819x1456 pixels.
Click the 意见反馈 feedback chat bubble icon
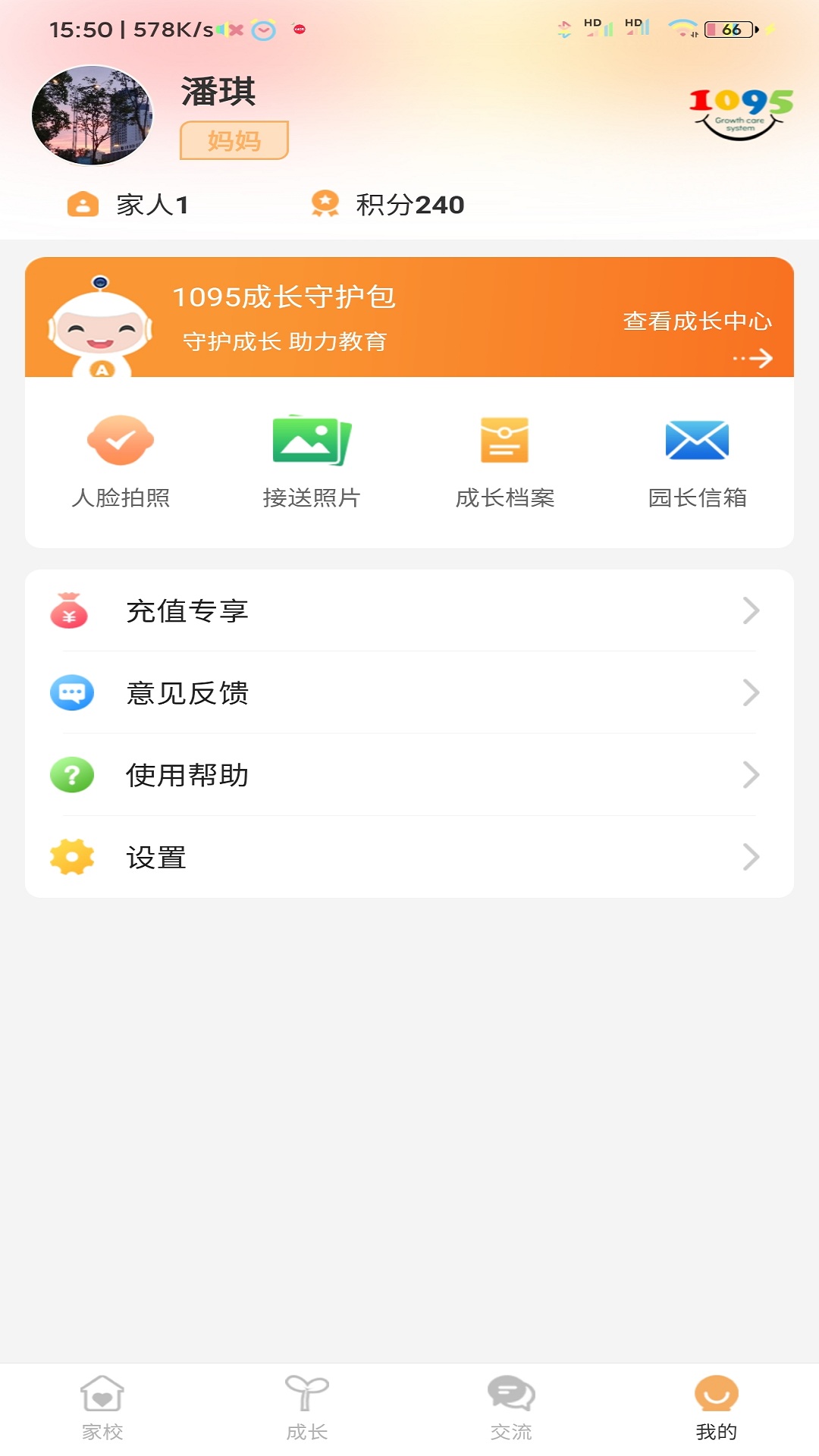(70, 692)
